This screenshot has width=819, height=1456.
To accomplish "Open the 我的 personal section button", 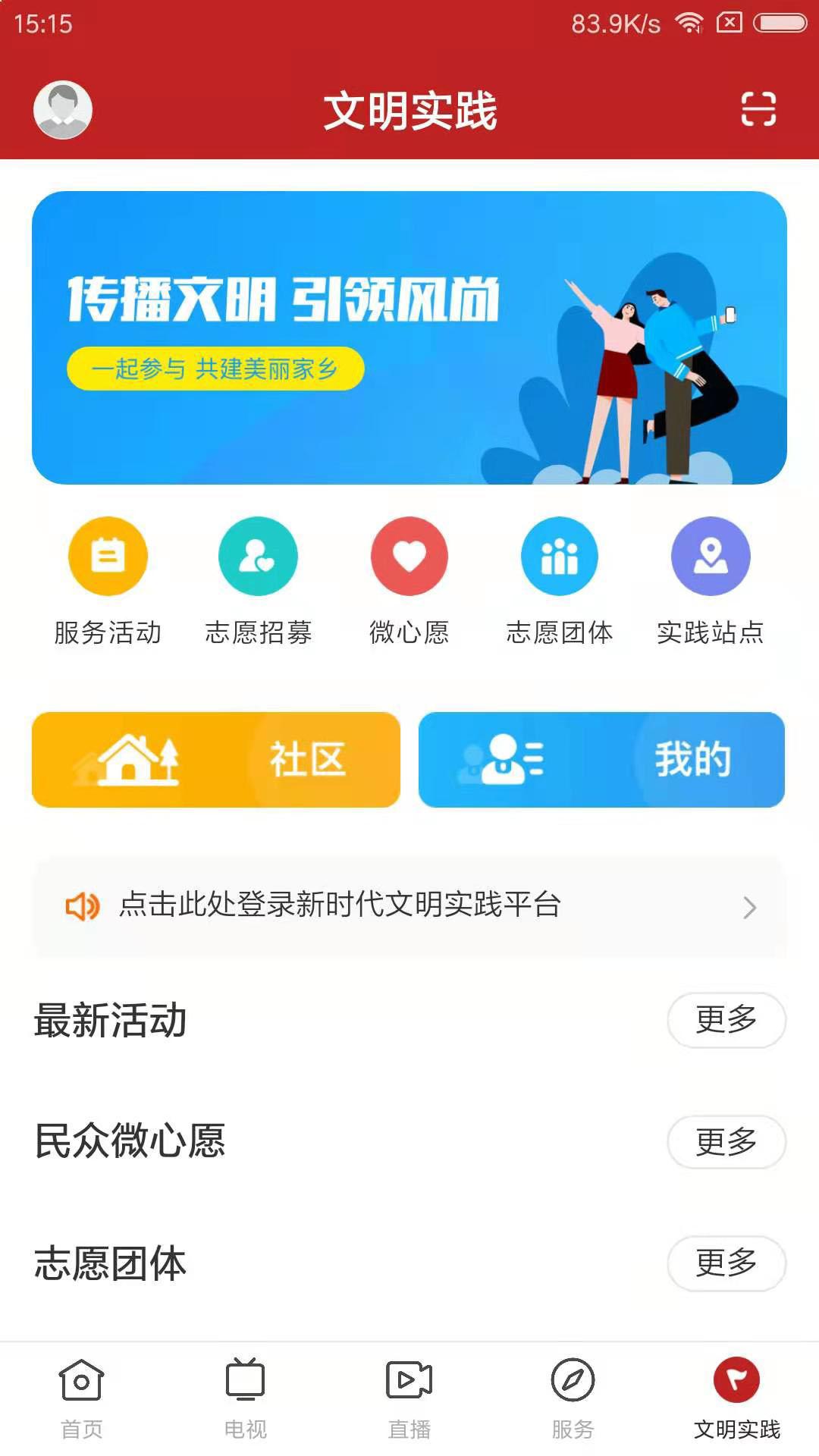I will pos(601,761).
